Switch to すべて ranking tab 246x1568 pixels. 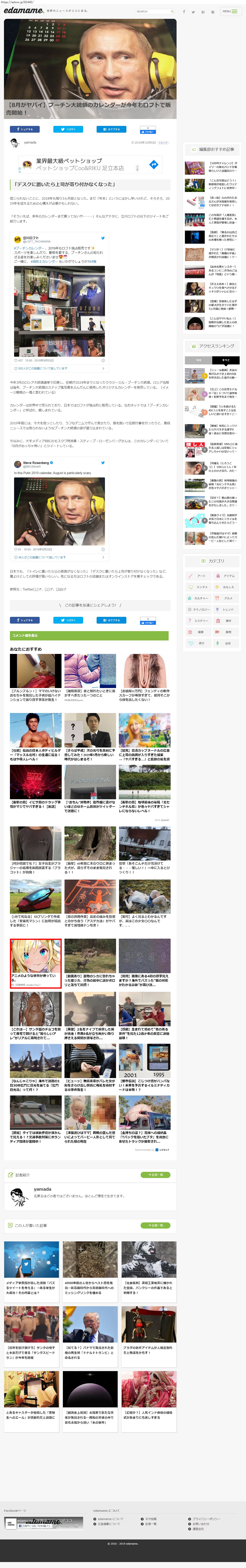(226, 360)
